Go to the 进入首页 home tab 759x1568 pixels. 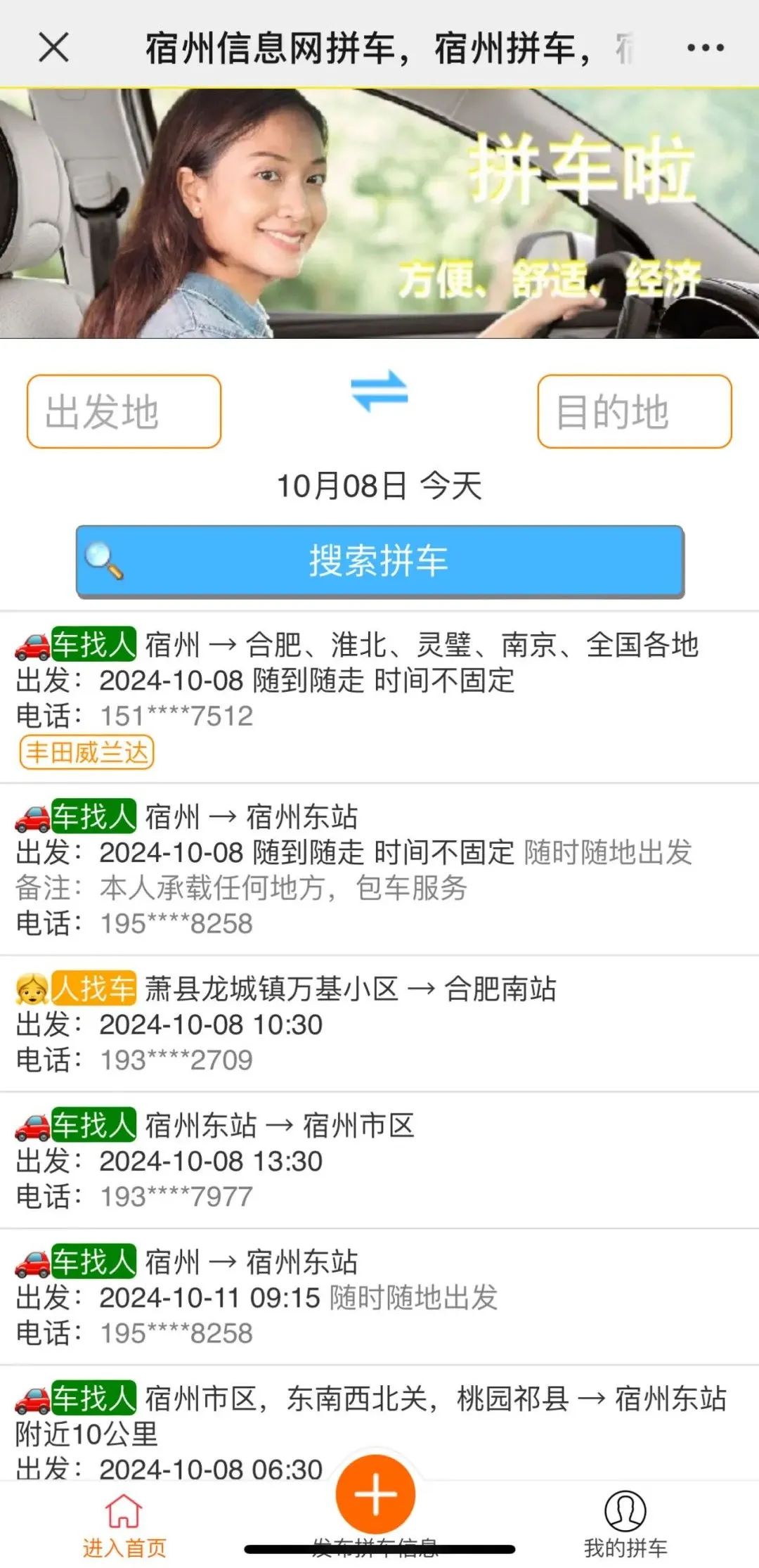click(x=124, y=1524)
